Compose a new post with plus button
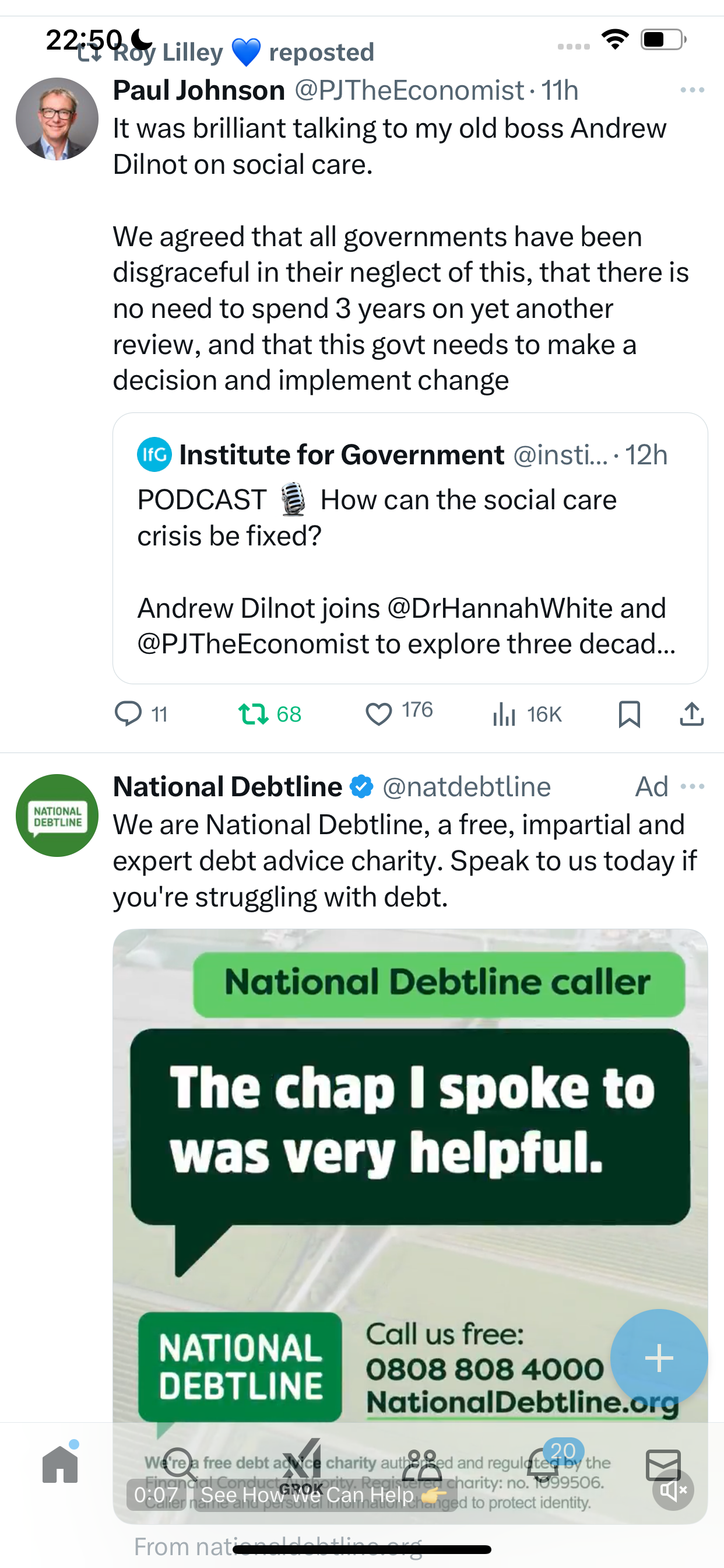 tap(659, 1358)
